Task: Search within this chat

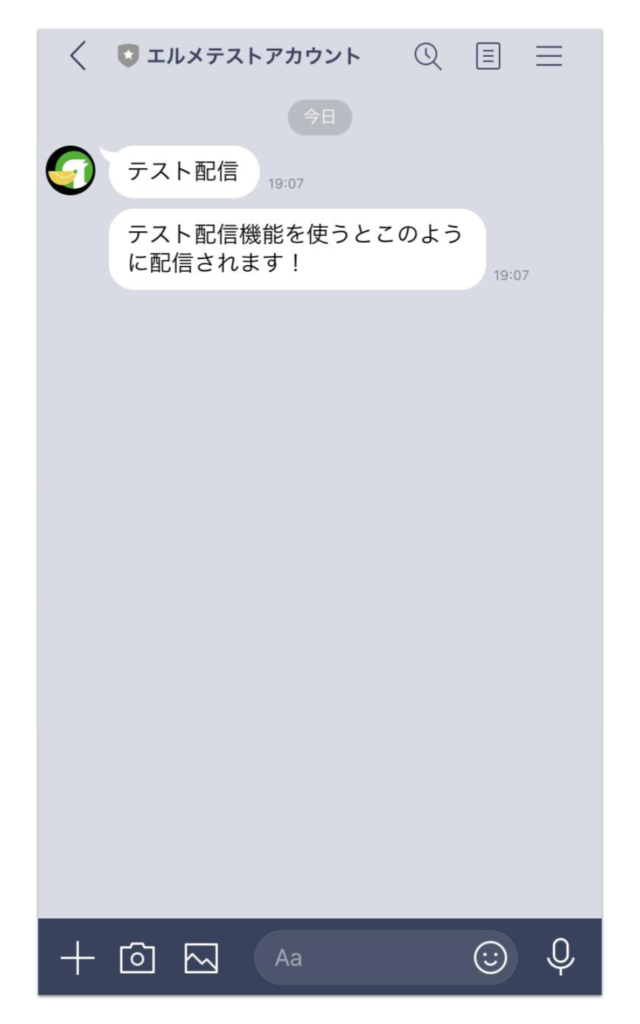Action: (x=428, y=56)
